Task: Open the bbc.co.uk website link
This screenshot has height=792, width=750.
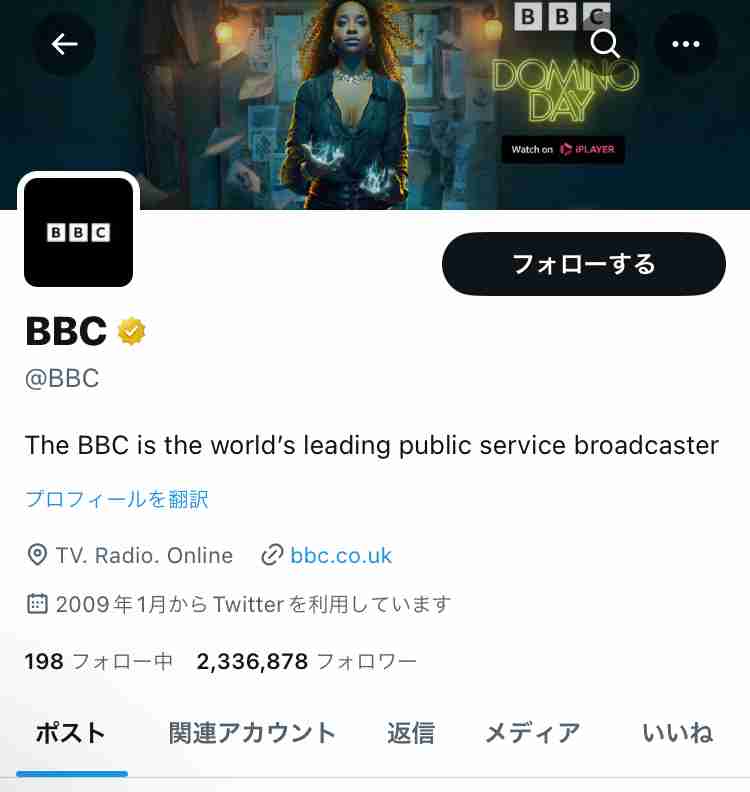Action: [342, 555]
